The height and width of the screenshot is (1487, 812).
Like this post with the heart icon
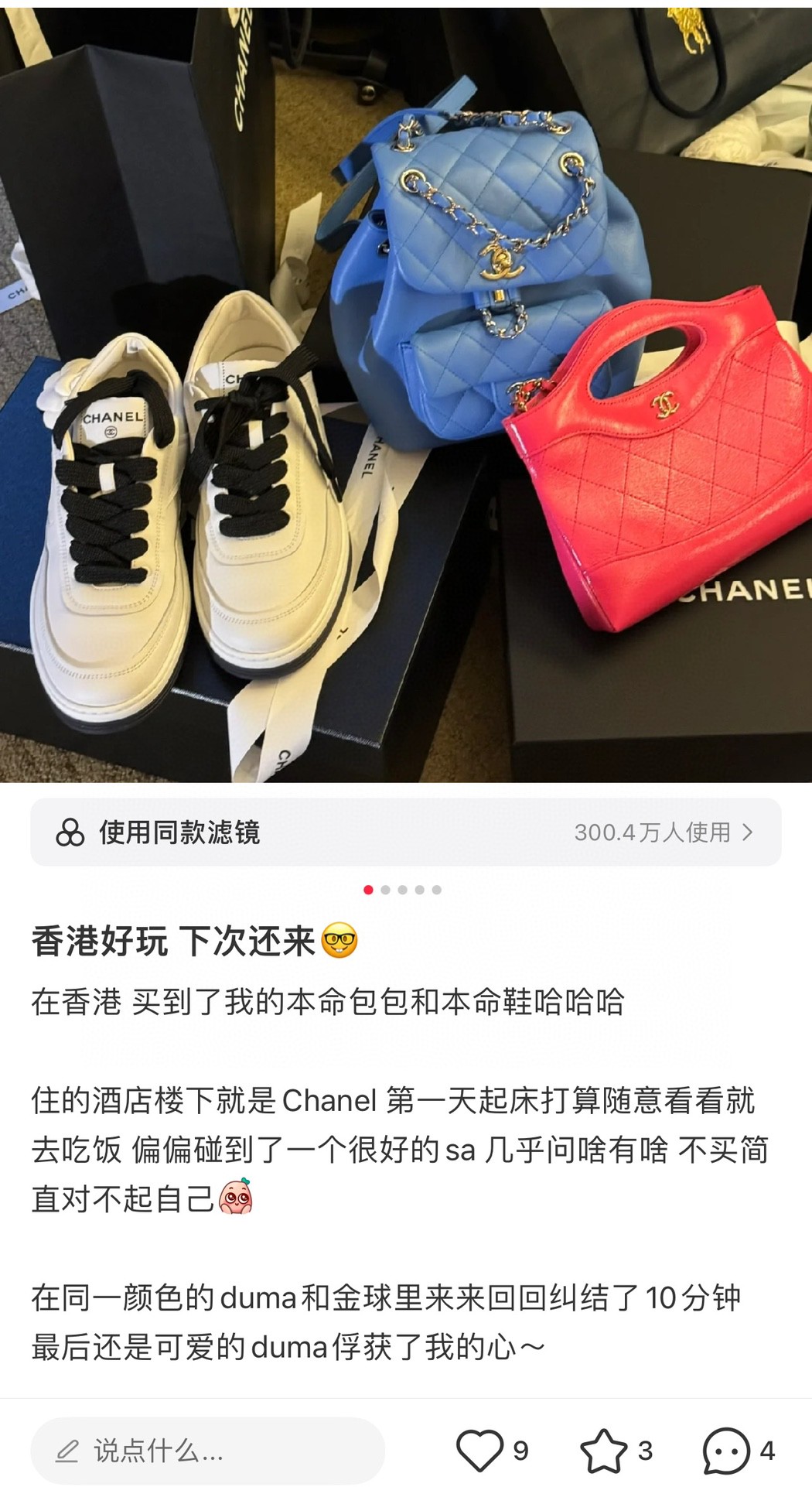pyautogui.click(x=479, y=1451)
